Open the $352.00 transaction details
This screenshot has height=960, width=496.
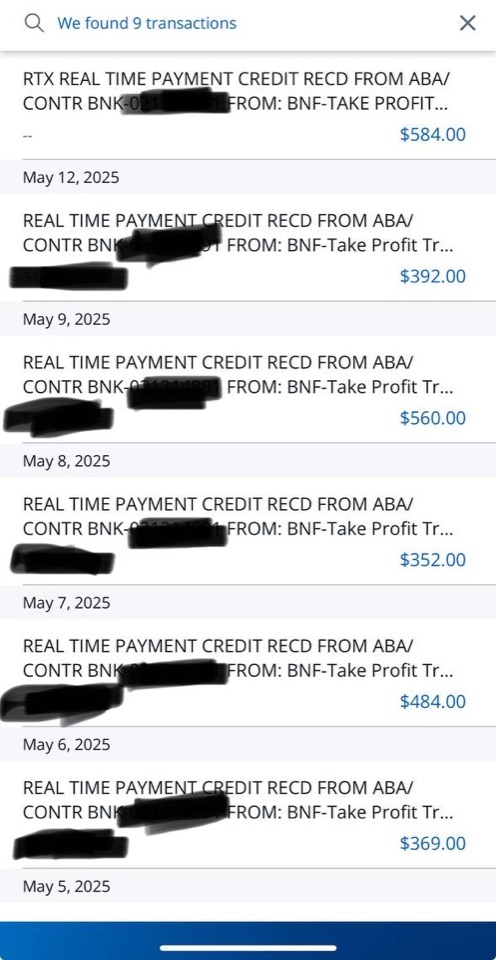[248, 531]
